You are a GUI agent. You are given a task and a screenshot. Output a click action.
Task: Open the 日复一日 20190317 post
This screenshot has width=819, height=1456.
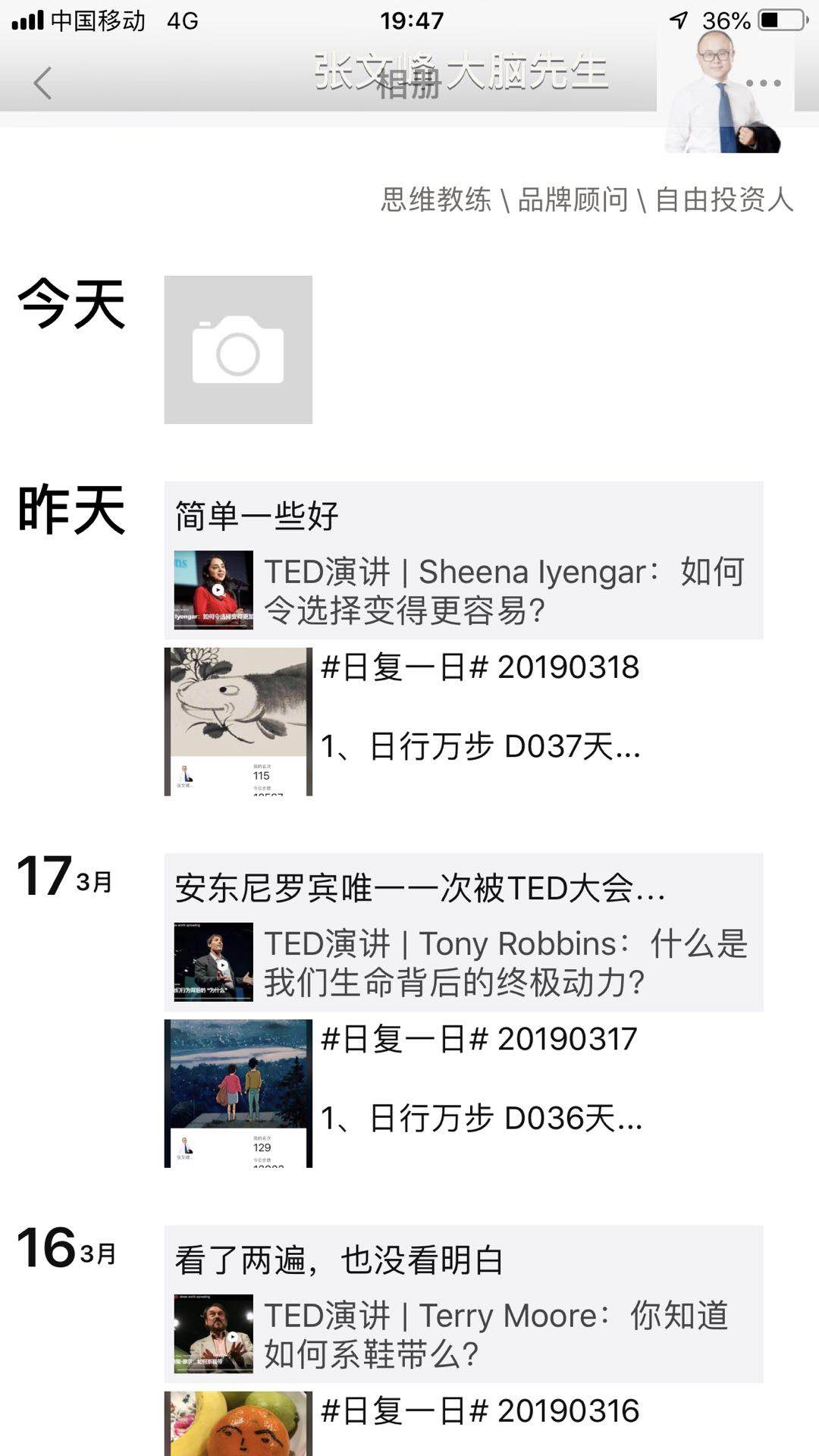pyautogui.click(x=463, y=1093)
